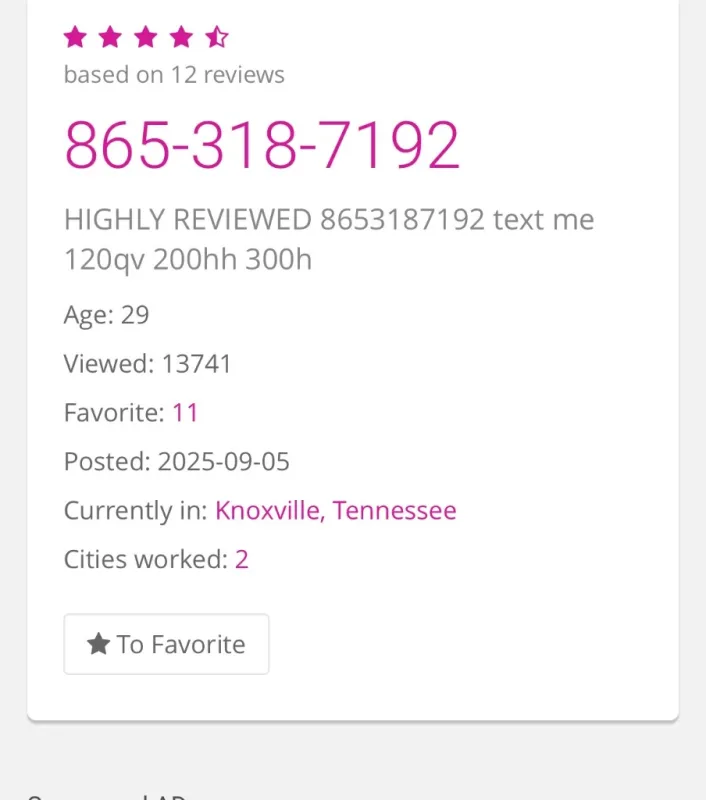Open the Knoxville, Tennessee location link
This screenshot has width=706, height=800.
tap(335, 510)
